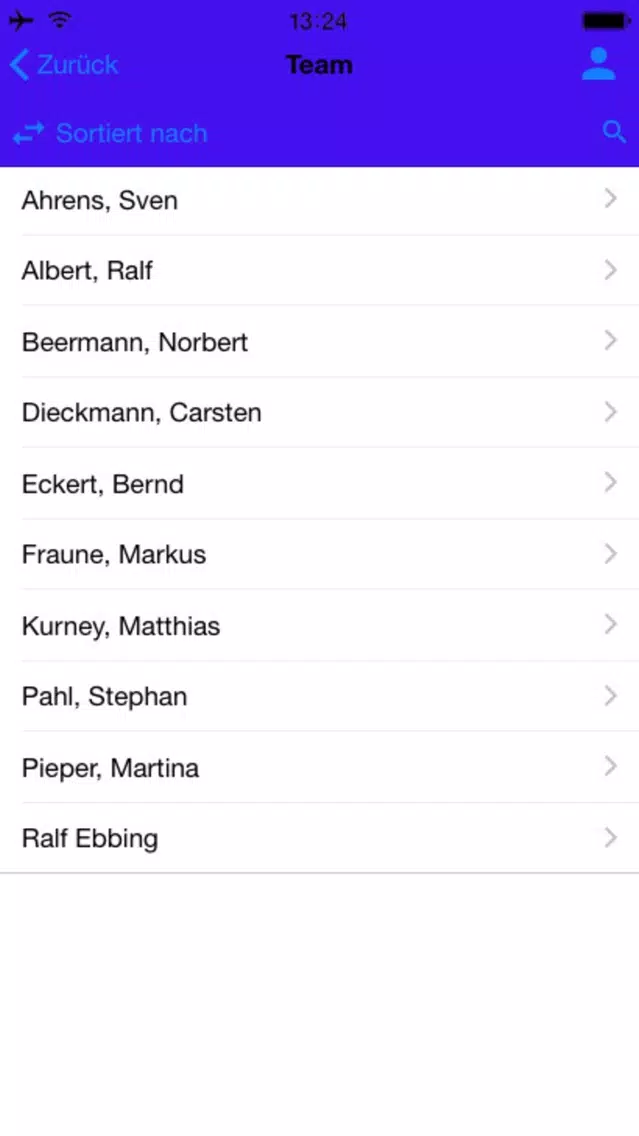
Task: Open Fraune, Markus
Action: tap(320, 554)
